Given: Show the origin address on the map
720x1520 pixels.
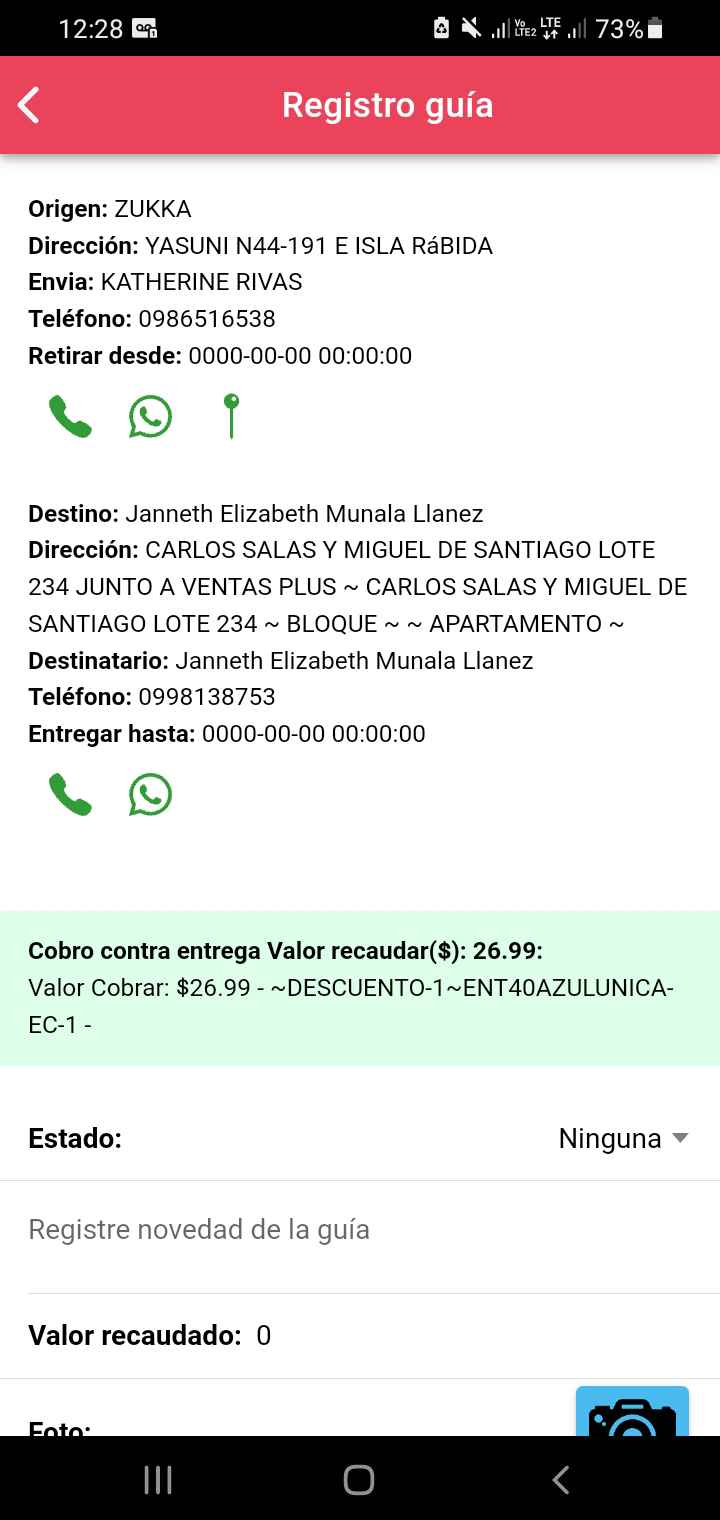Looking at the screenshot, I should point(231,416).
